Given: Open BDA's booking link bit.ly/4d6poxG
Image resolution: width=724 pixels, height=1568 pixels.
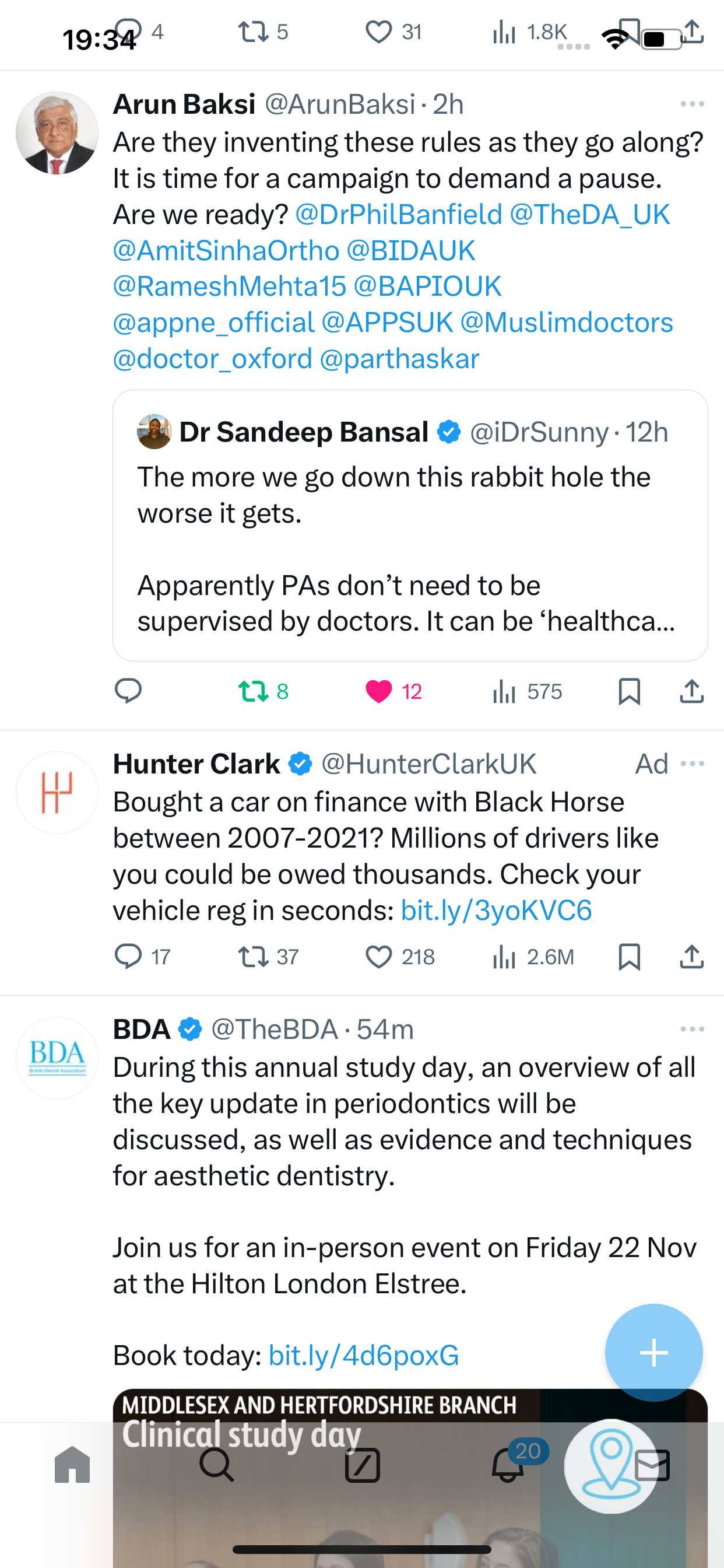Looking at the screenshot, I should (364, 1356).
